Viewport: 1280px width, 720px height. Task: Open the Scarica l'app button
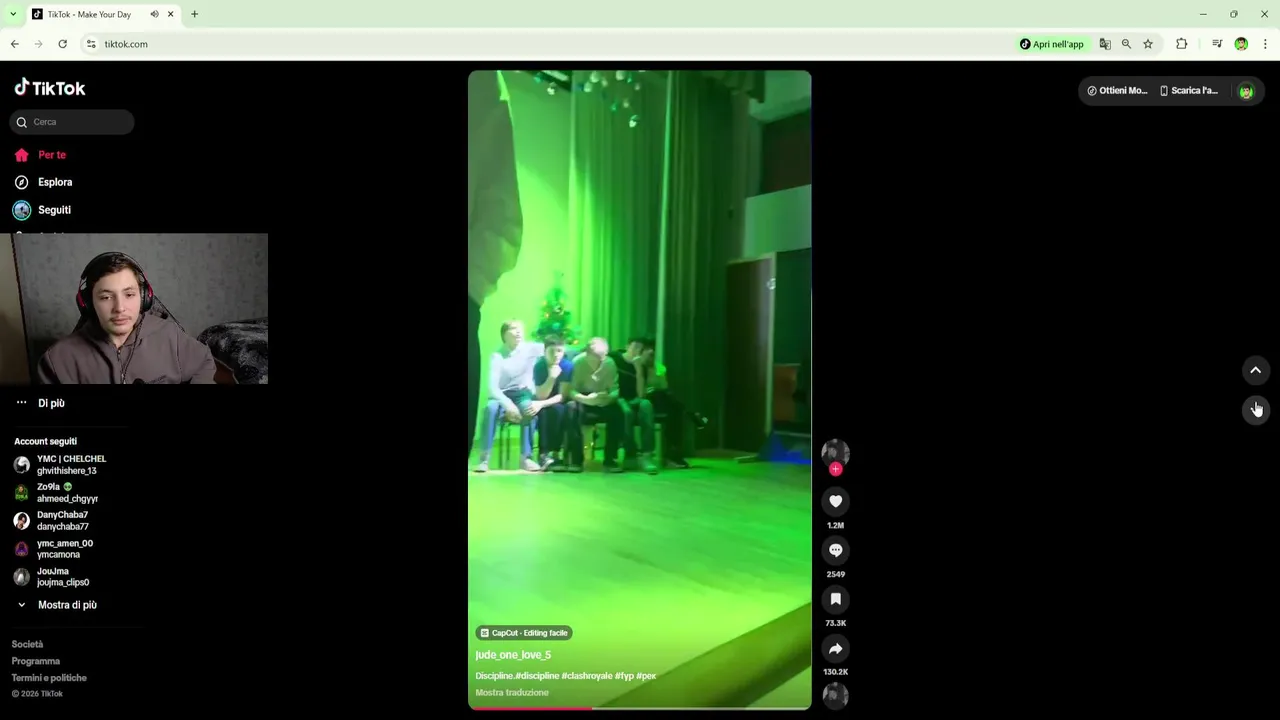(x=1188, y=91)
